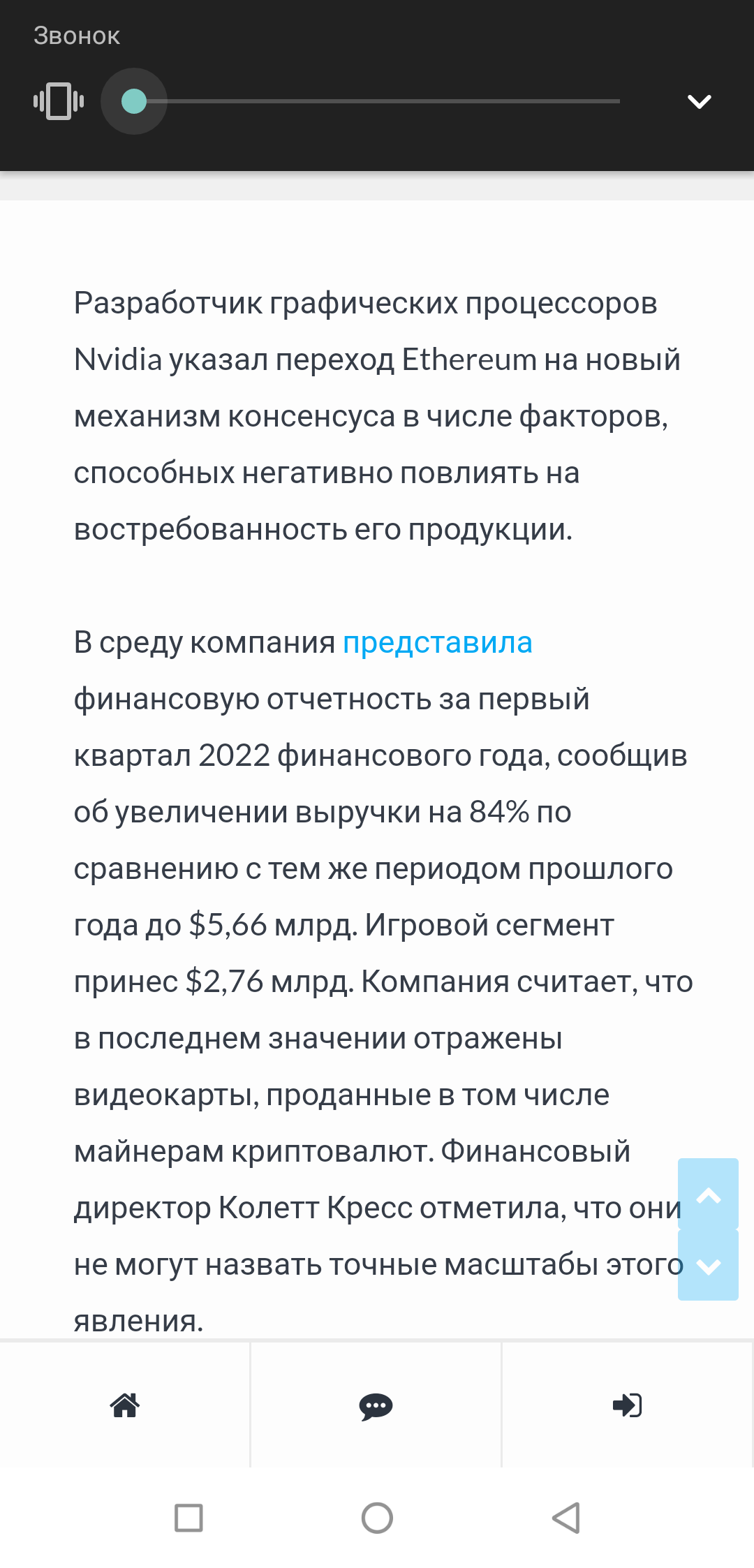The width and height of the screenshot is (754, 1568).
Task: Tap the Звонок volume slider
Action: [x=377, y=101]
